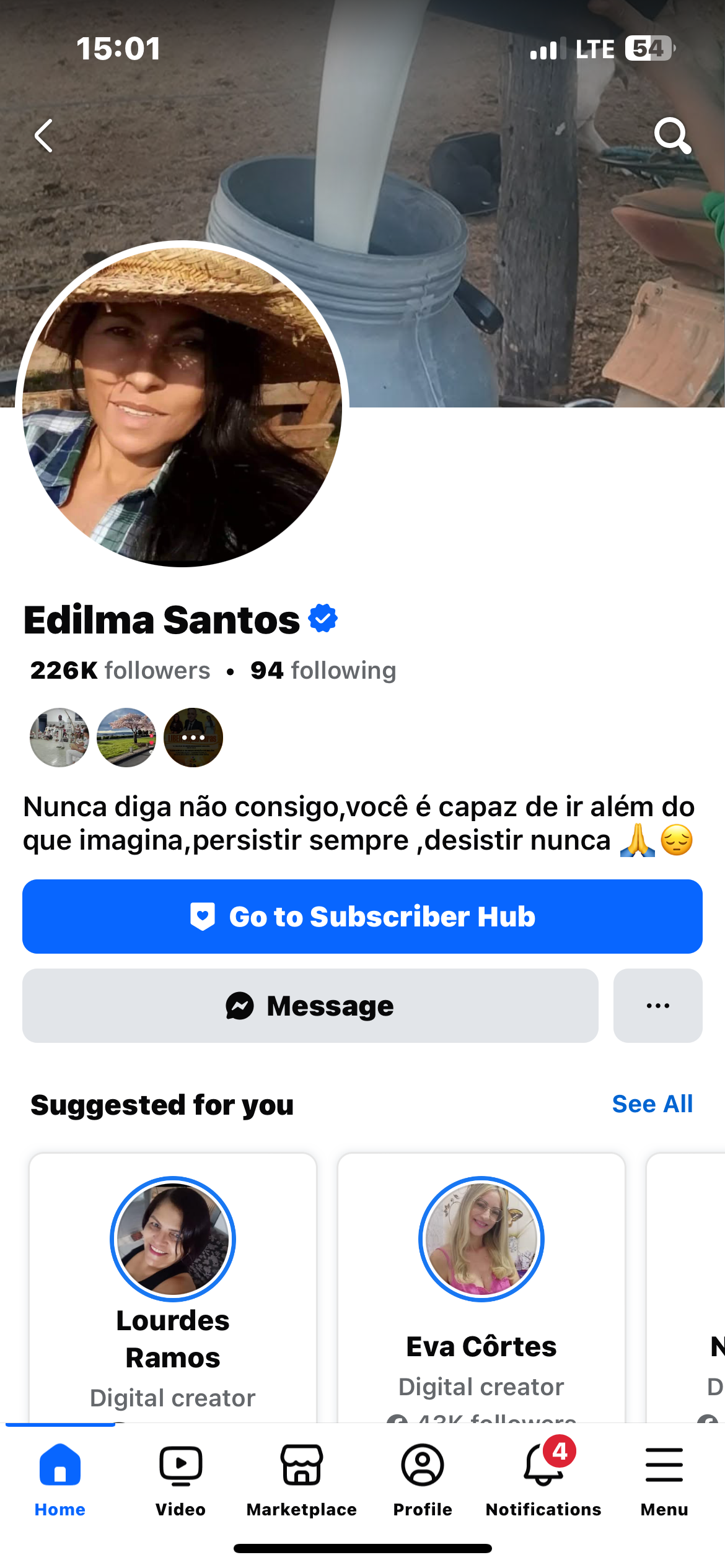
Task: Open Eva Côrtes's suggested profile card
Action: 481,1288
